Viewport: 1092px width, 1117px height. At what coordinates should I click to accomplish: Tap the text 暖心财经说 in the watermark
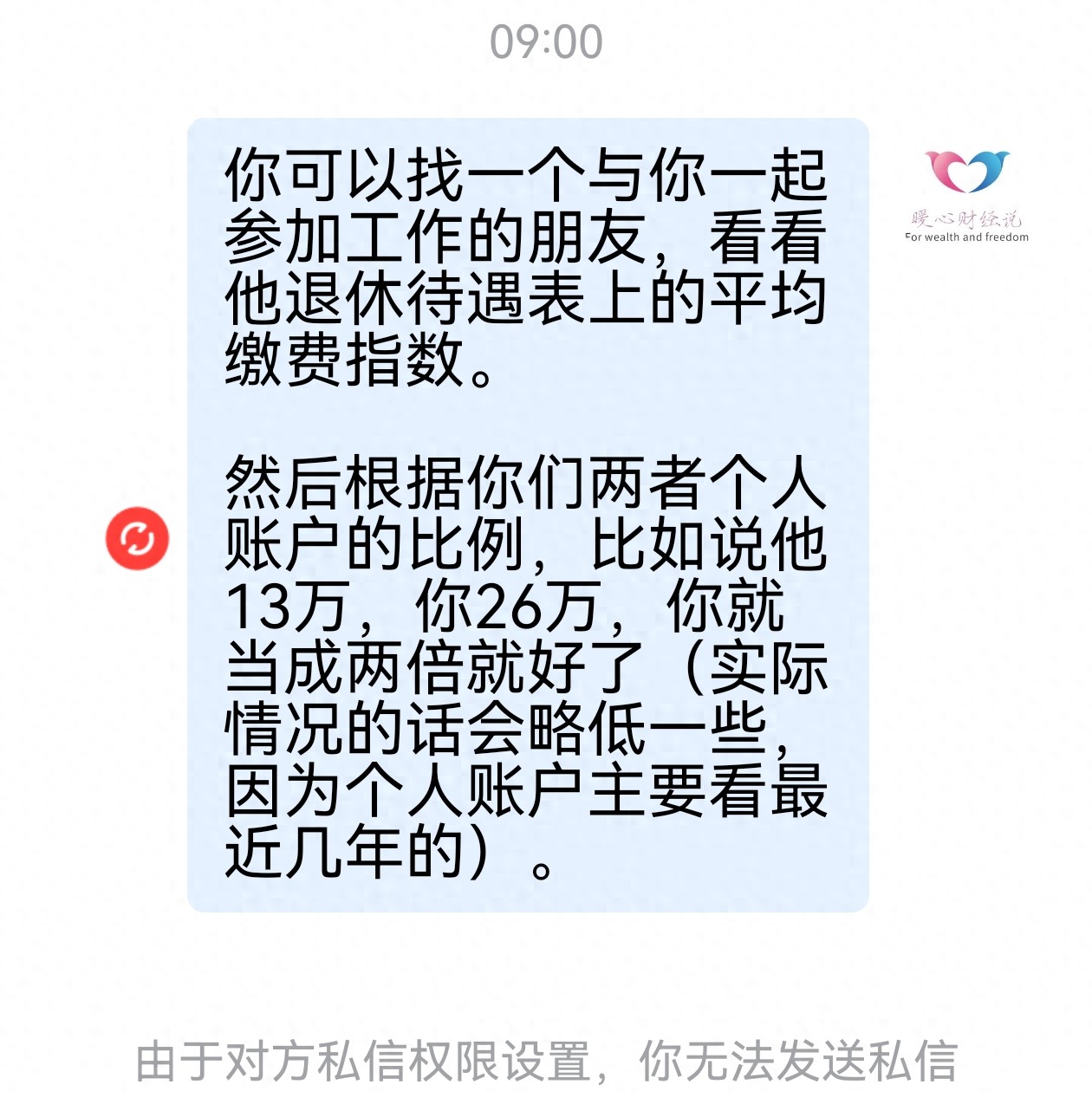pos(965,220)
